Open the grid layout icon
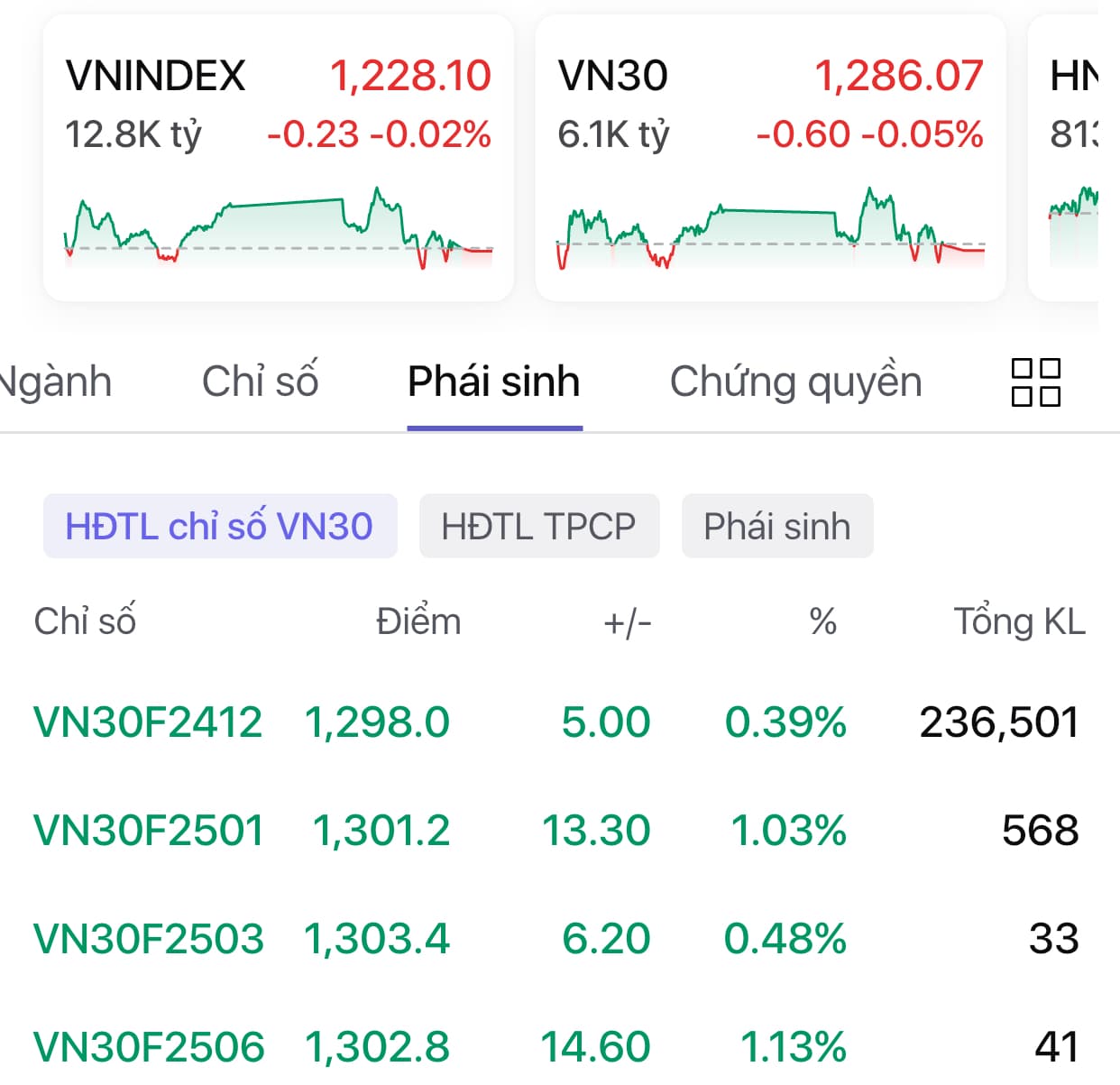Image resolution: width=1120 pixels, height=1085 pixels. 1035,382
